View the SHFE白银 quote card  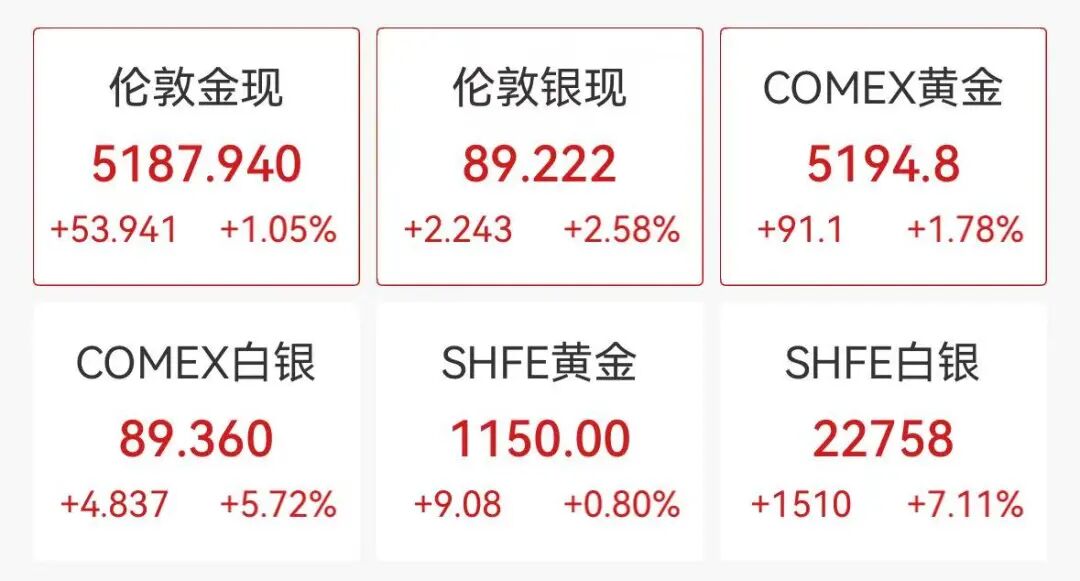pyautogui.click(x=883, y=432)
